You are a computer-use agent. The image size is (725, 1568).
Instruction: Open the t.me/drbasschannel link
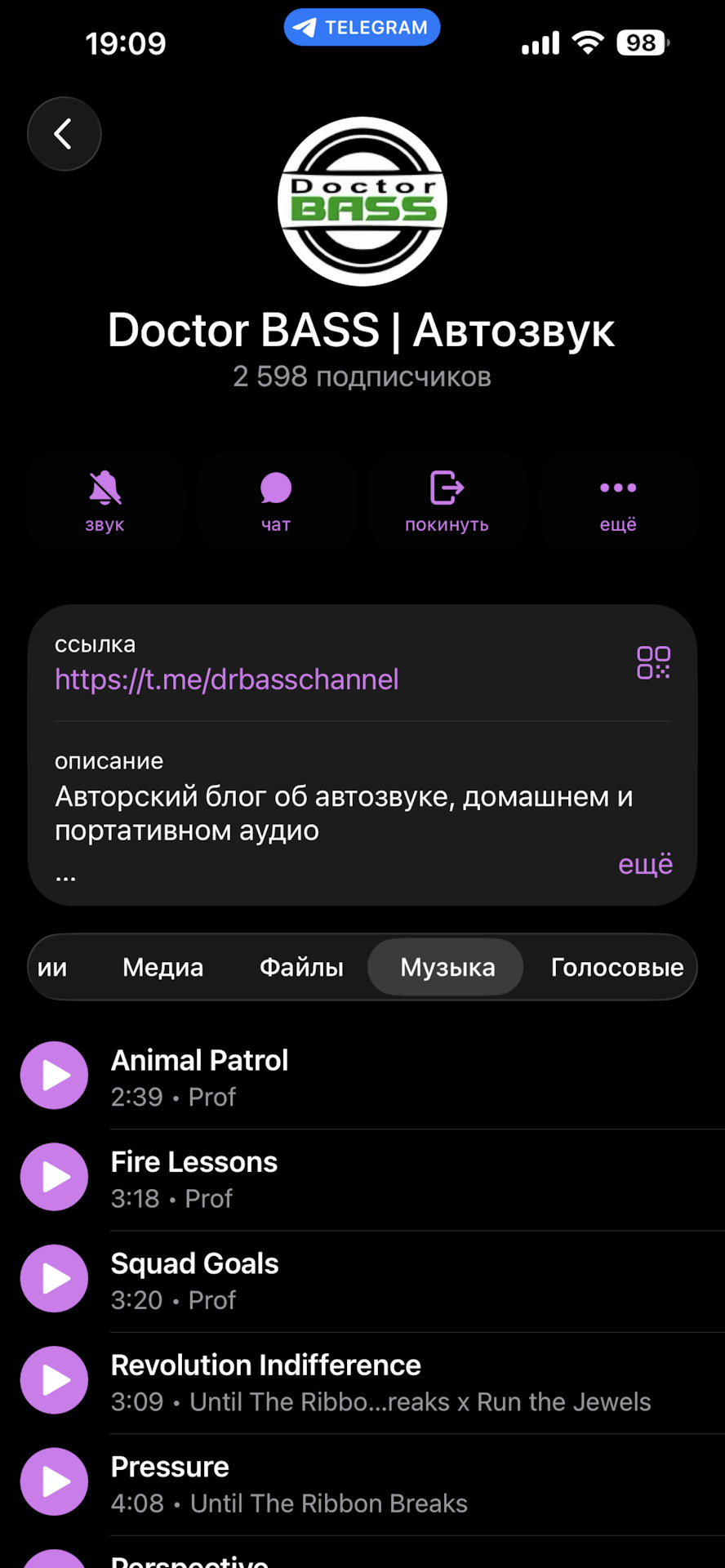pyautogui.click(x=227, y=679)
